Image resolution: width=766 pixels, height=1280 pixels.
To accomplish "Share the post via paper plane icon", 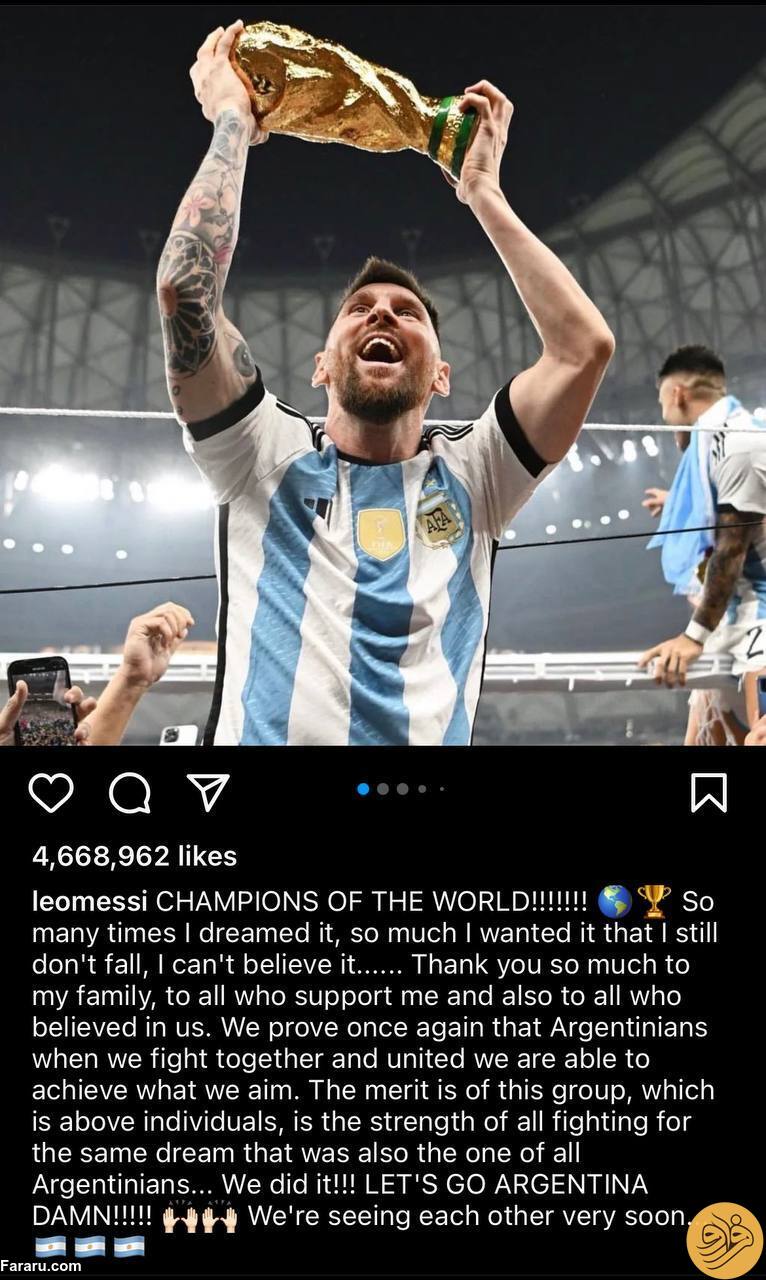I will click(209, 792).
